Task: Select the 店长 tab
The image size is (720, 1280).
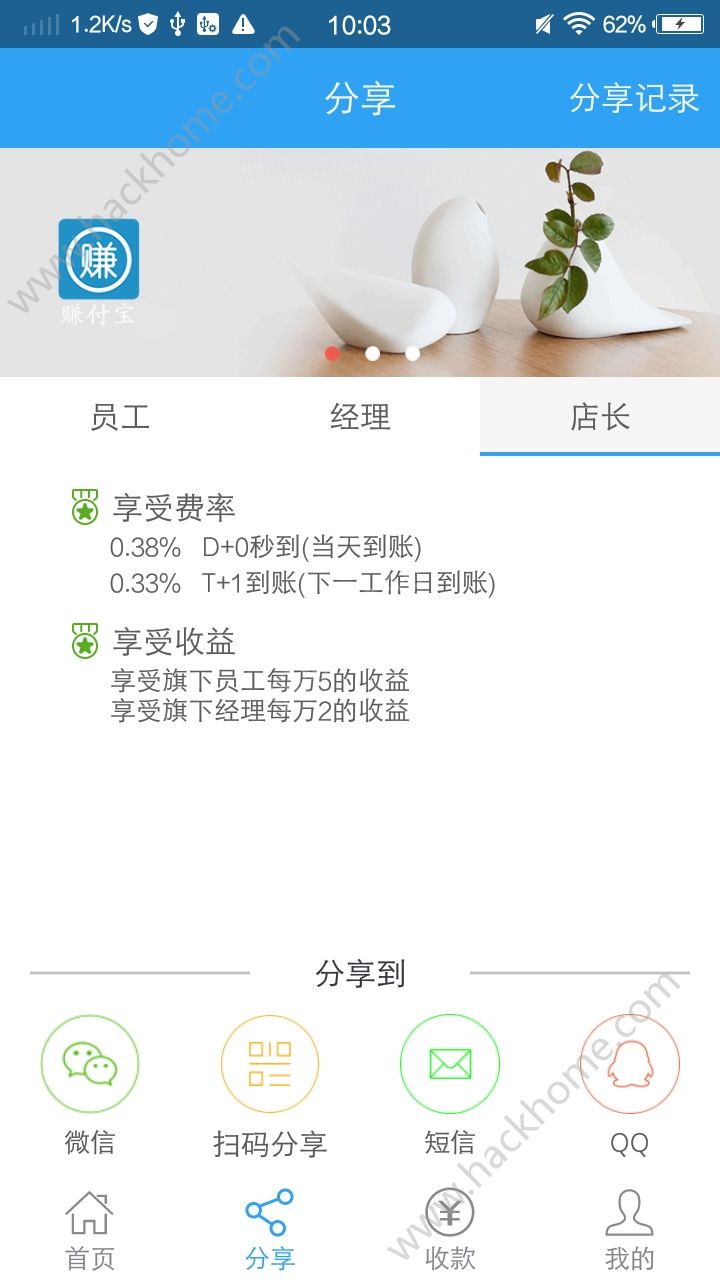Action: [x=600, y=417]
